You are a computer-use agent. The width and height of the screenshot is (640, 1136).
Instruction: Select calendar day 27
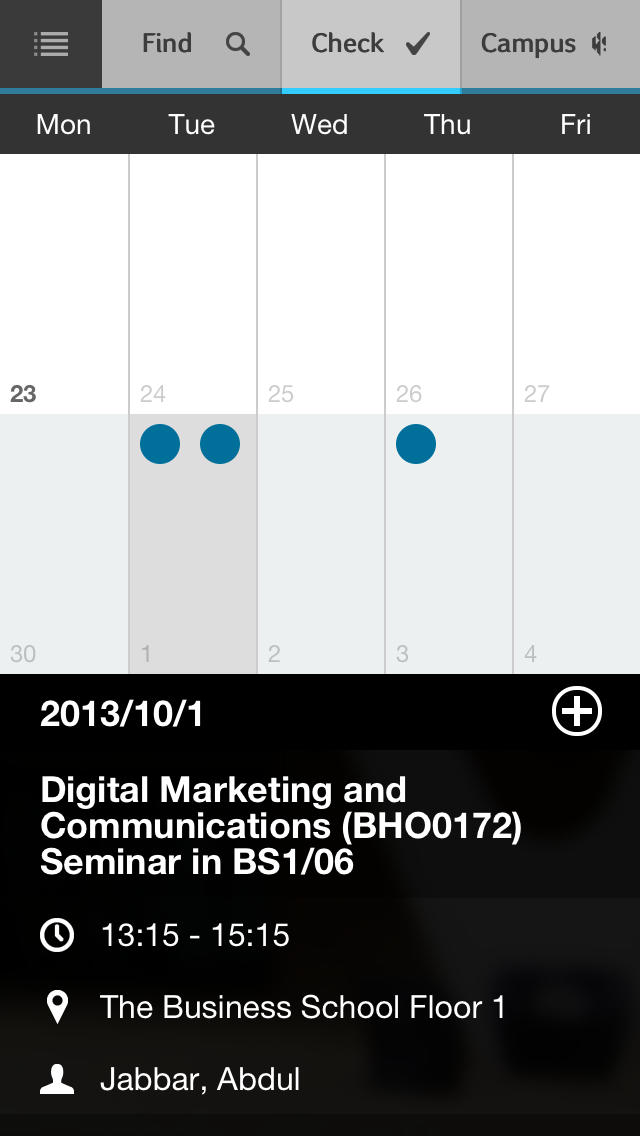click(577, 284)
